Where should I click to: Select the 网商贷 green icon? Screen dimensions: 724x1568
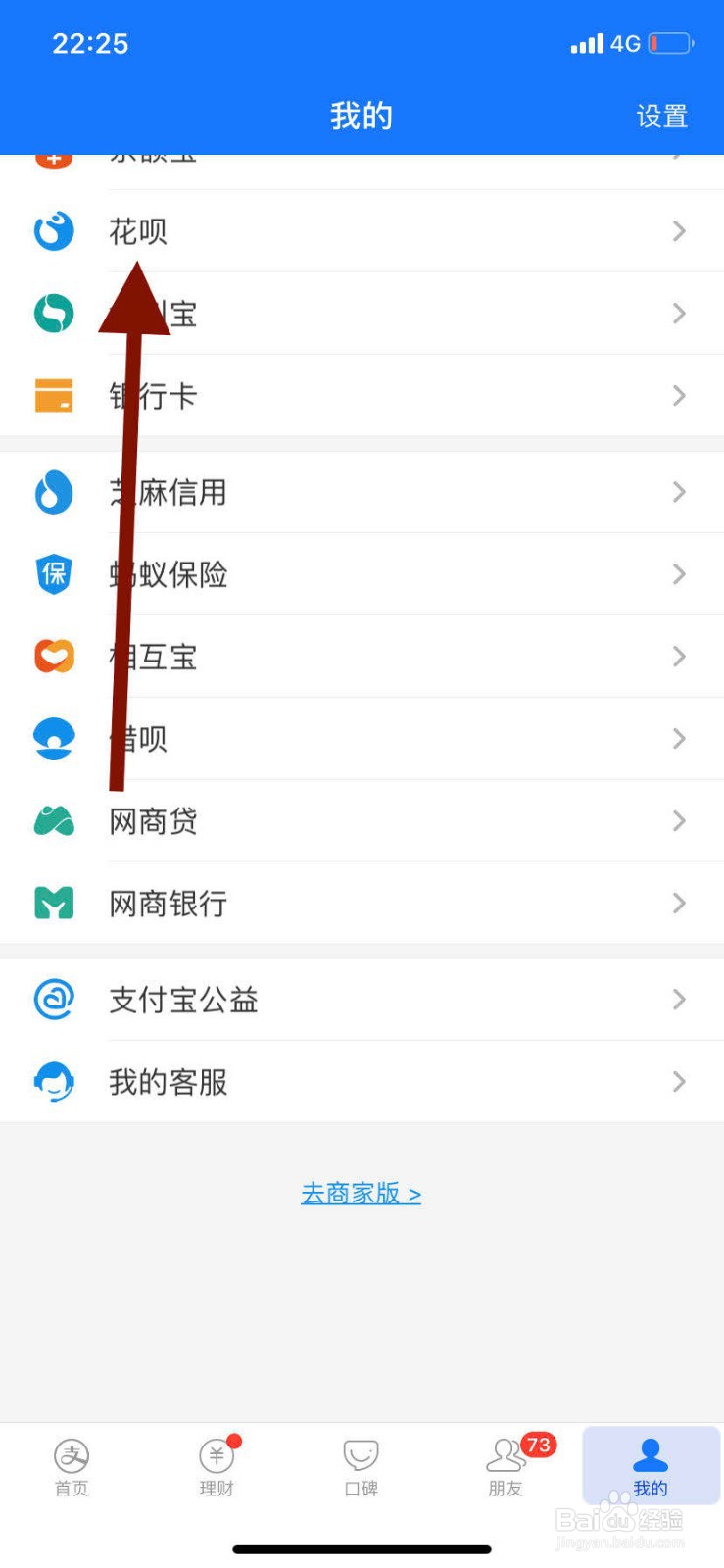click(54, 821)
